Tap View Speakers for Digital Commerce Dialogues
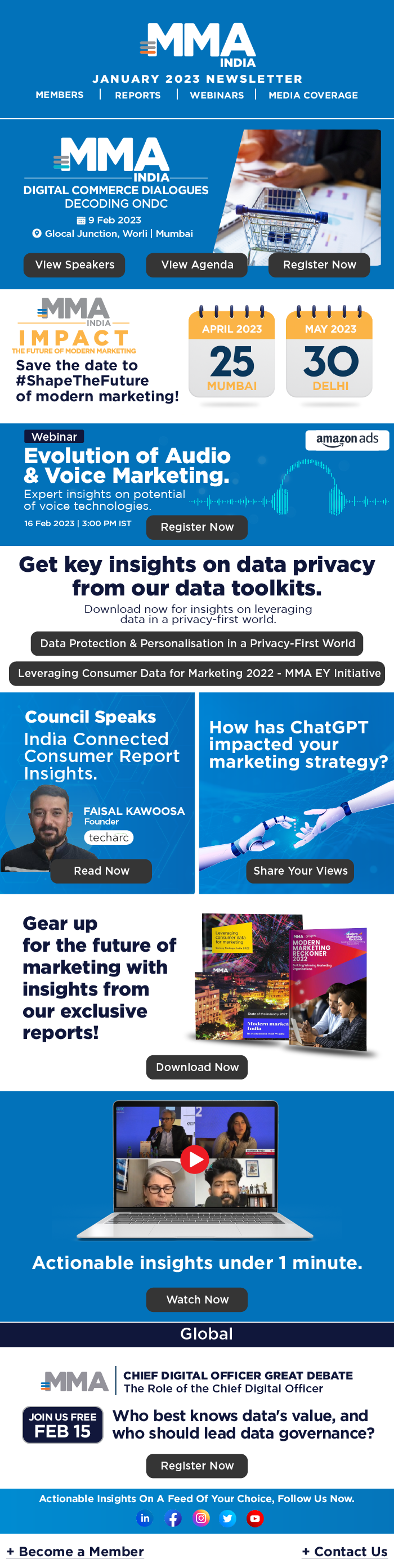Viewport: 394px width, 1568px height. 74,265
